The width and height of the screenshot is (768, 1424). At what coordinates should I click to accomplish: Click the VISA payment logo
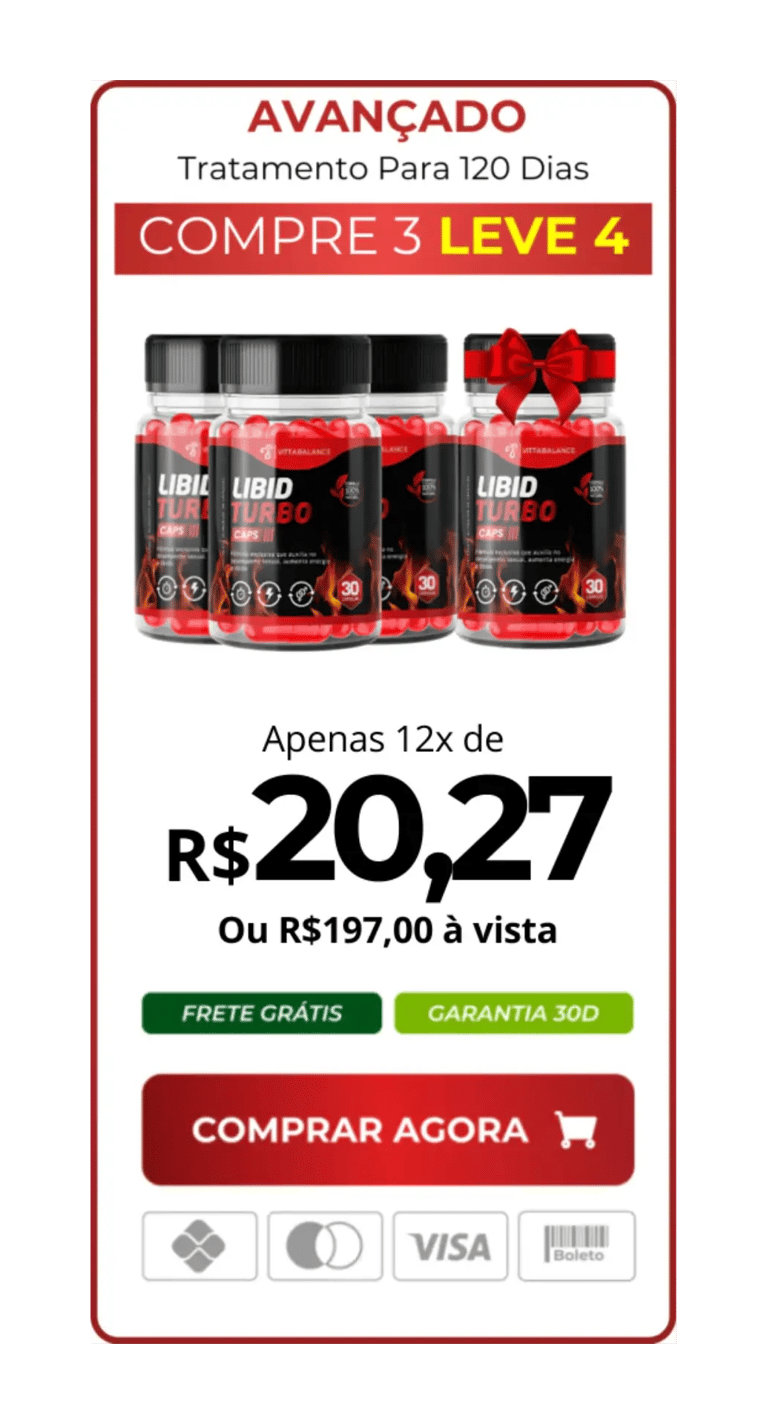449,1244
